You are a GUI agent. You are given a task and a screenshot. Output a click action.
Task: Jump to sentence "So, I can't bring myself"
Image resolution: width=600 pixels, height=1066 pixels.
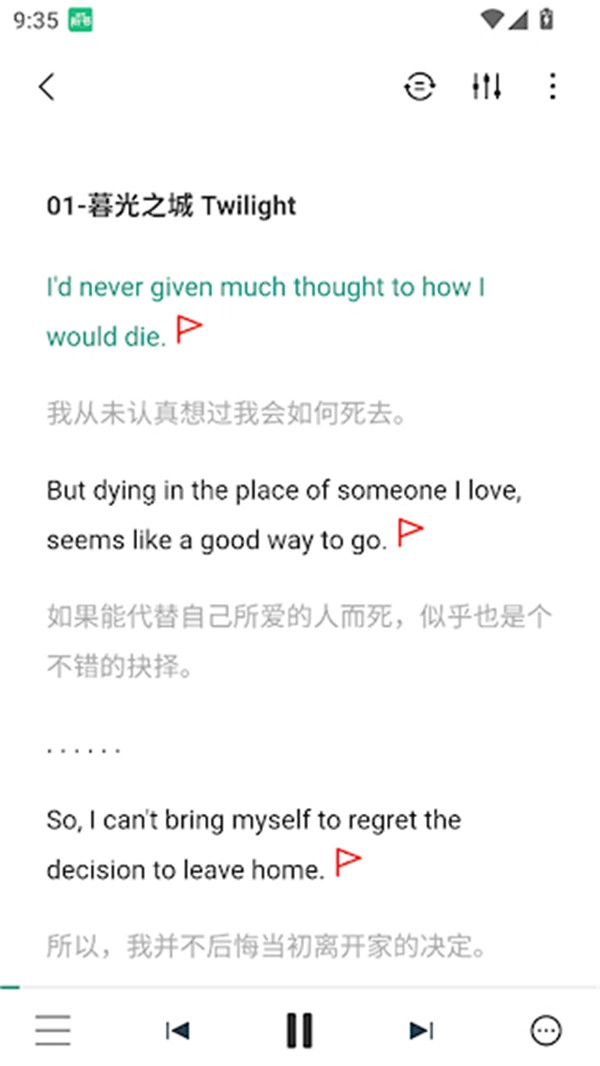[x=253, y=821]
